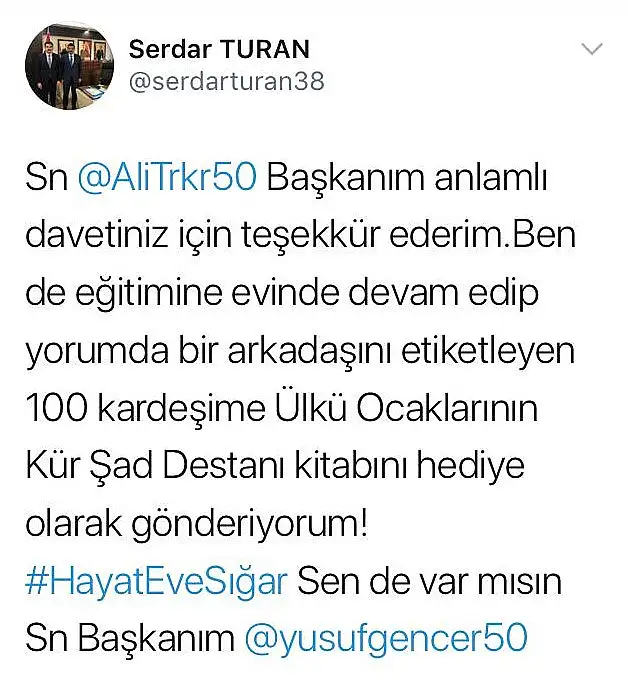Open Serdar TURAN's profile picture
The width and height of the screenshot is (628, 685).
[69, 69]
